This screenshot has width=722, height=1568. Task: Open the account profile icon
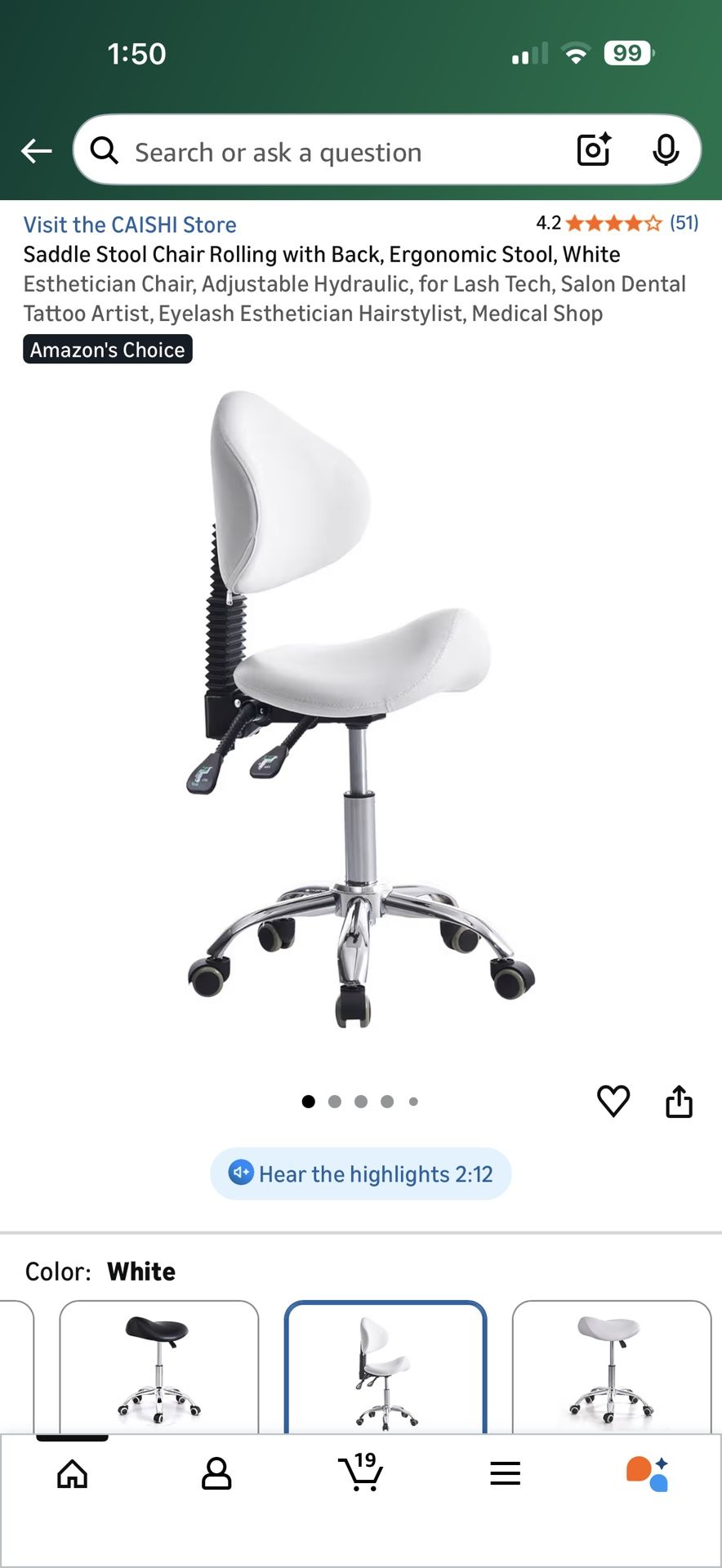pos(216,1474)
